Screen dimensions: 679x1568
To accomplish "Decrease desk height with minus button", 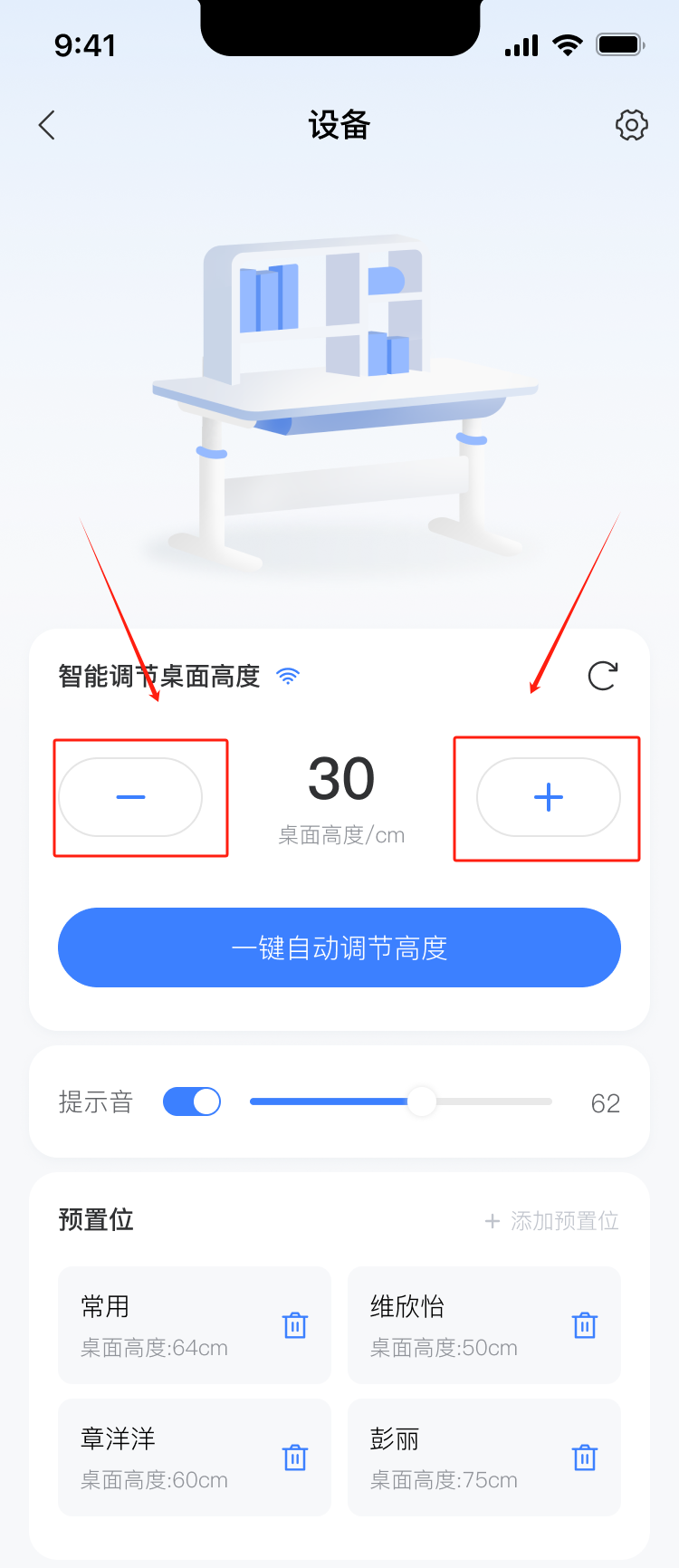I will tap(130, 797).
